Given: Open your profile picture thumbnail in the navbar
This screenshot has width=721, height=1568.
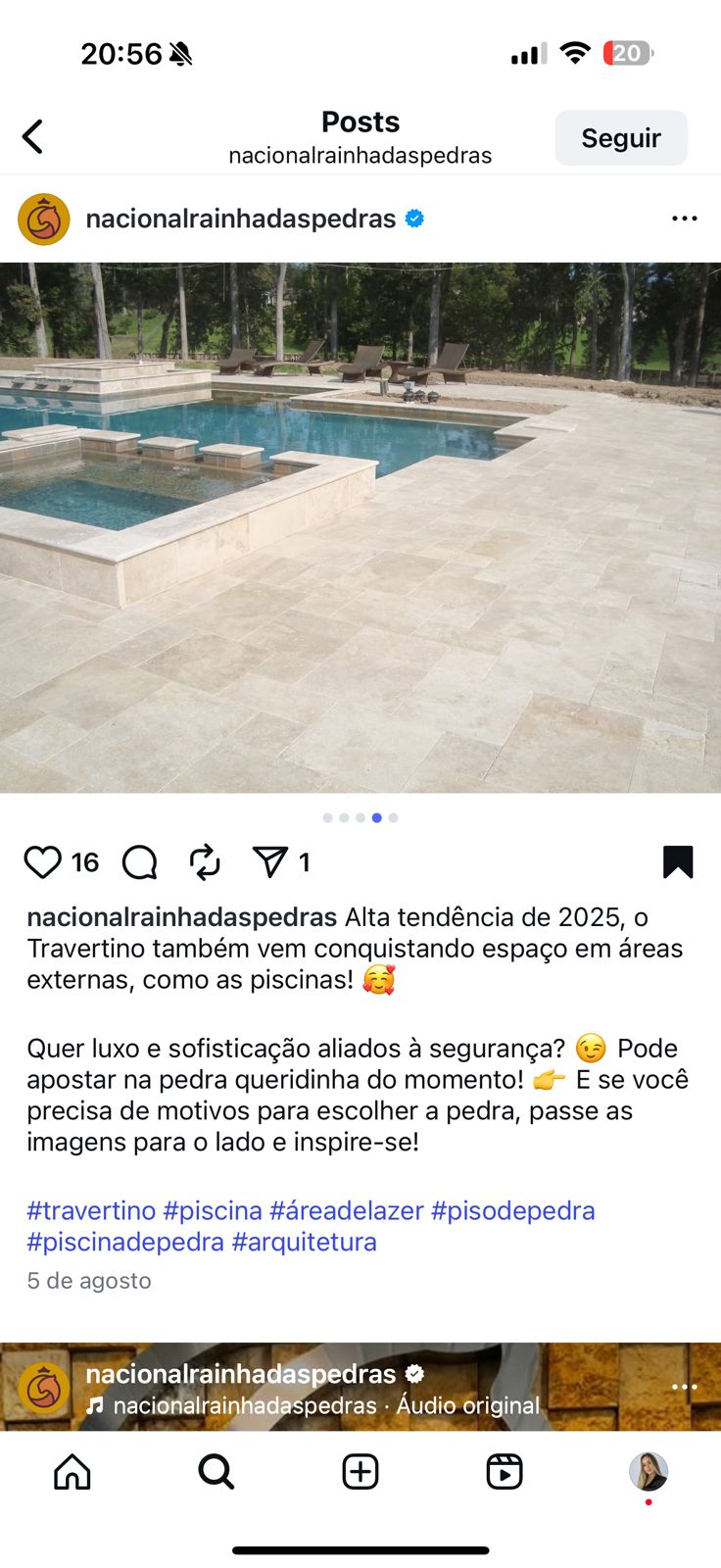Looking at the screenshot, I should pyautogui.click(x=649, y=1471).
